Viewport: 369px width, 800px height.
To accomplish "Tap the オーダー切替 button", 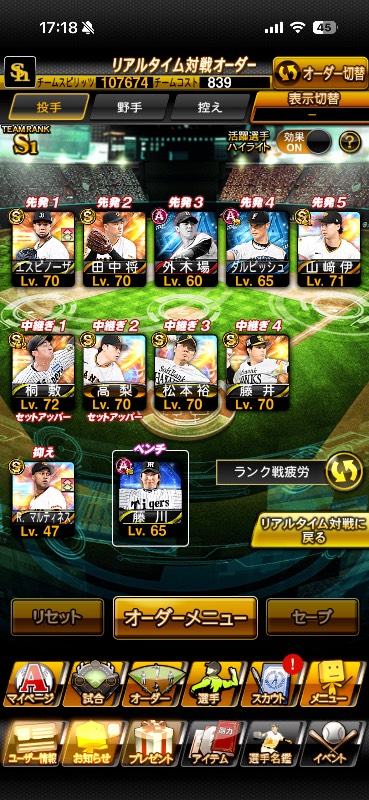I will tap(320, 72).
